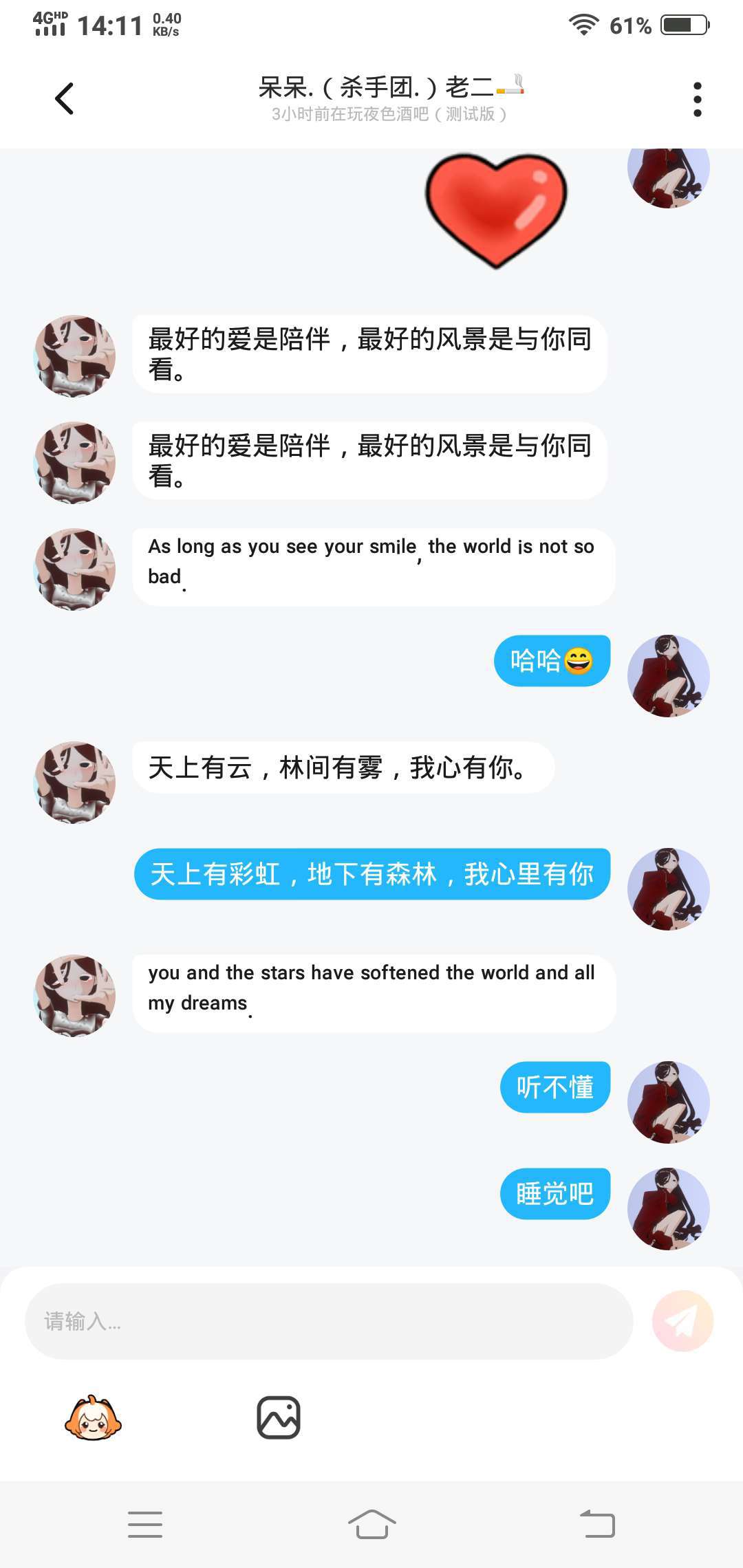This screenshot has width=743, height=1568.
Task: Go back from the chat screen
Action: click(65, 98)
